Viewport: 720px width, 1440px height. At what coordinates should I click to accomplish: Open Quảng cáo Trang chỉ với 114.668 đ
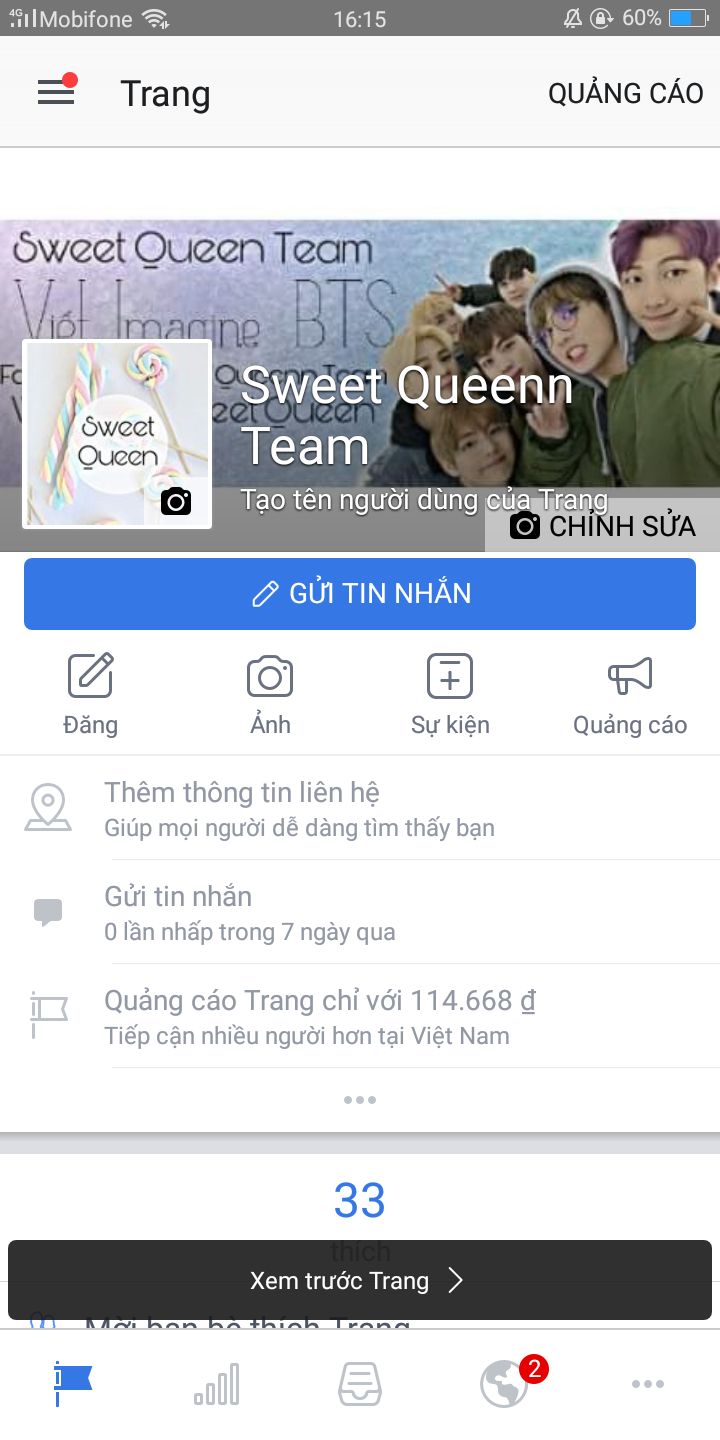360,1016
